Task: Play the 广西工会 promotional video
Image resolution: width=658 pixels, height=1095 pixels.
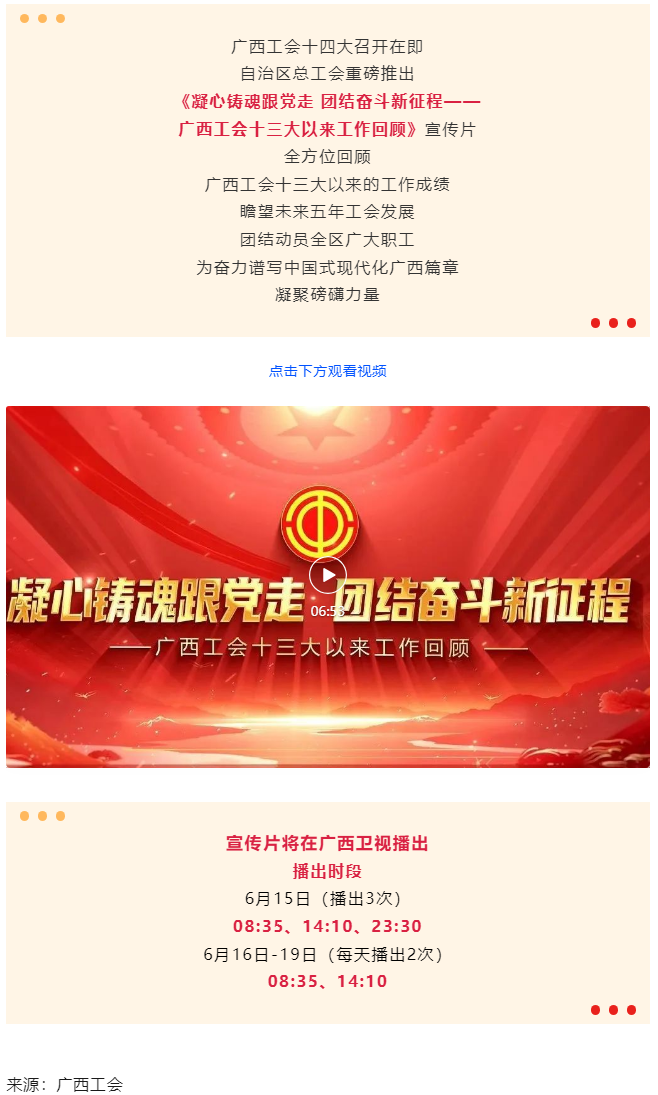Action: tap(327, 575)
